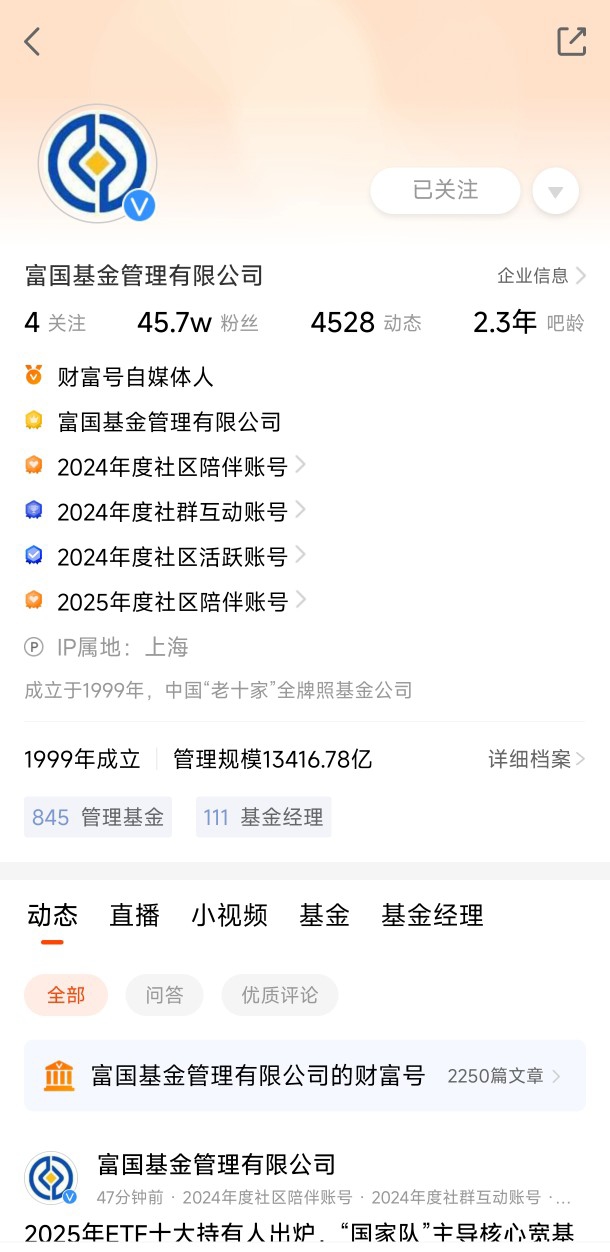Select the 问答 filter chip
The width and height of the screenshot is (610, 1252).
164,995
